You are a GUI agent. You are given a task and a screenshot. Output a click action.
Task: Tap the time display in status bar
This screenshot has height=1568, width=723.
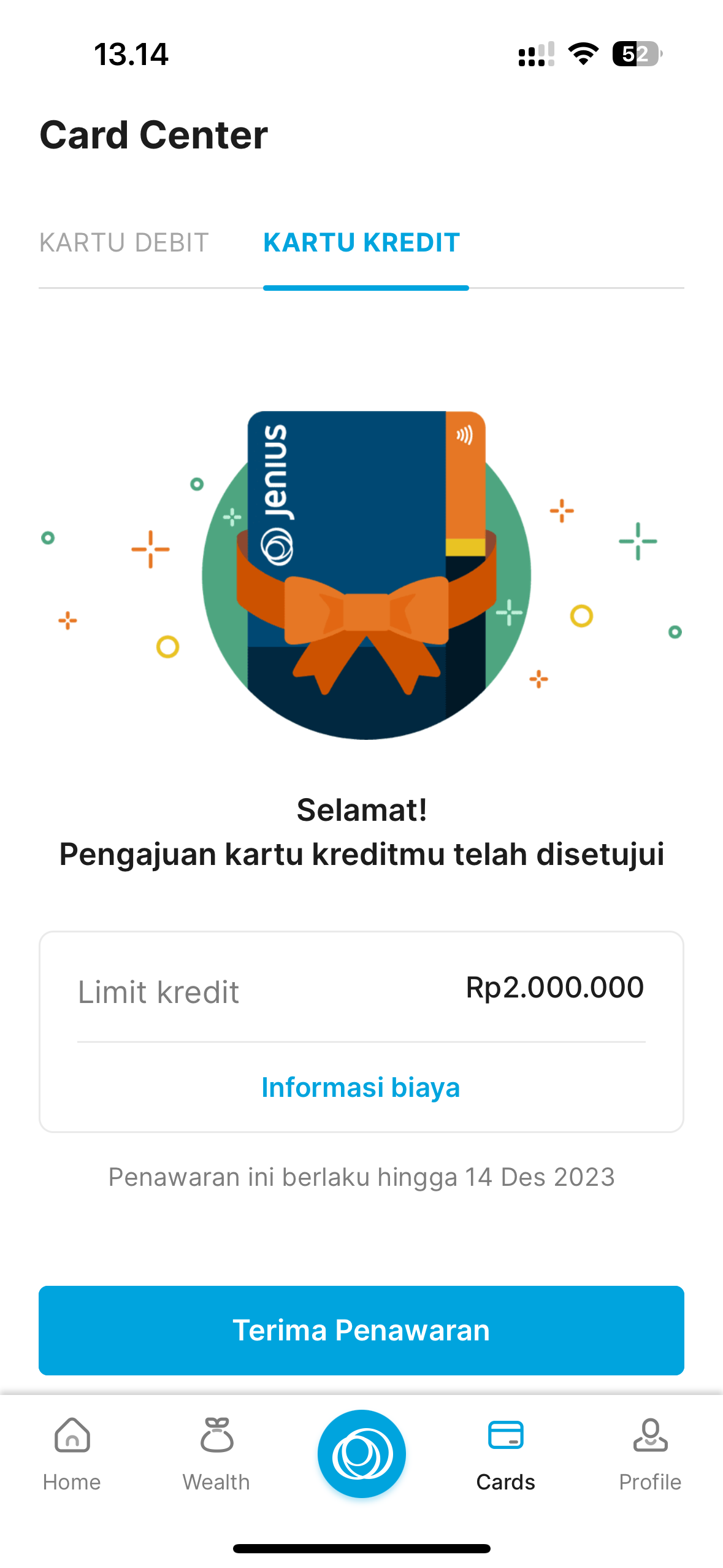(132, 55)
